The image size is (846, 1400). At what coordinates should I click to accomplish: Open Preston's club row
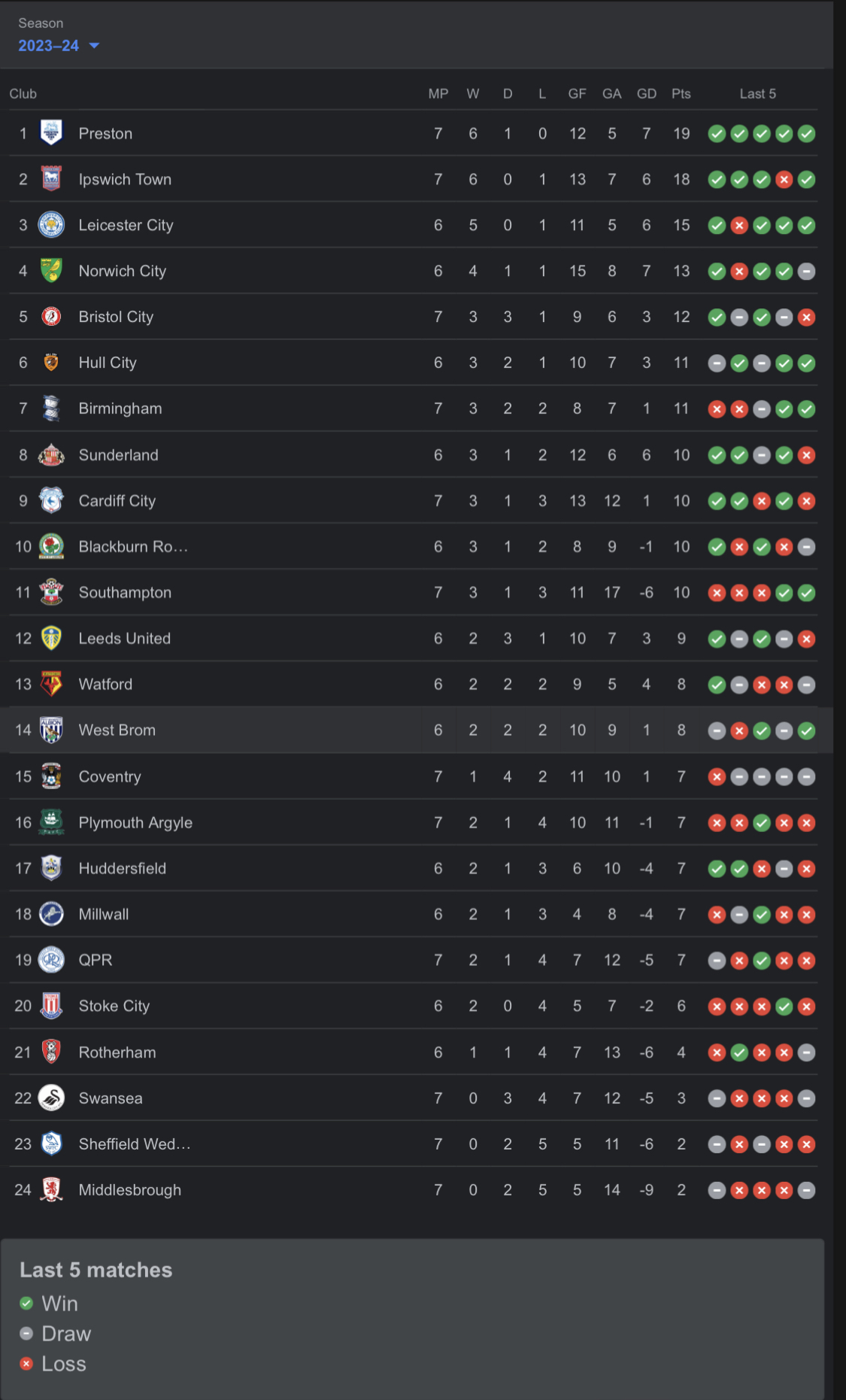414,133
